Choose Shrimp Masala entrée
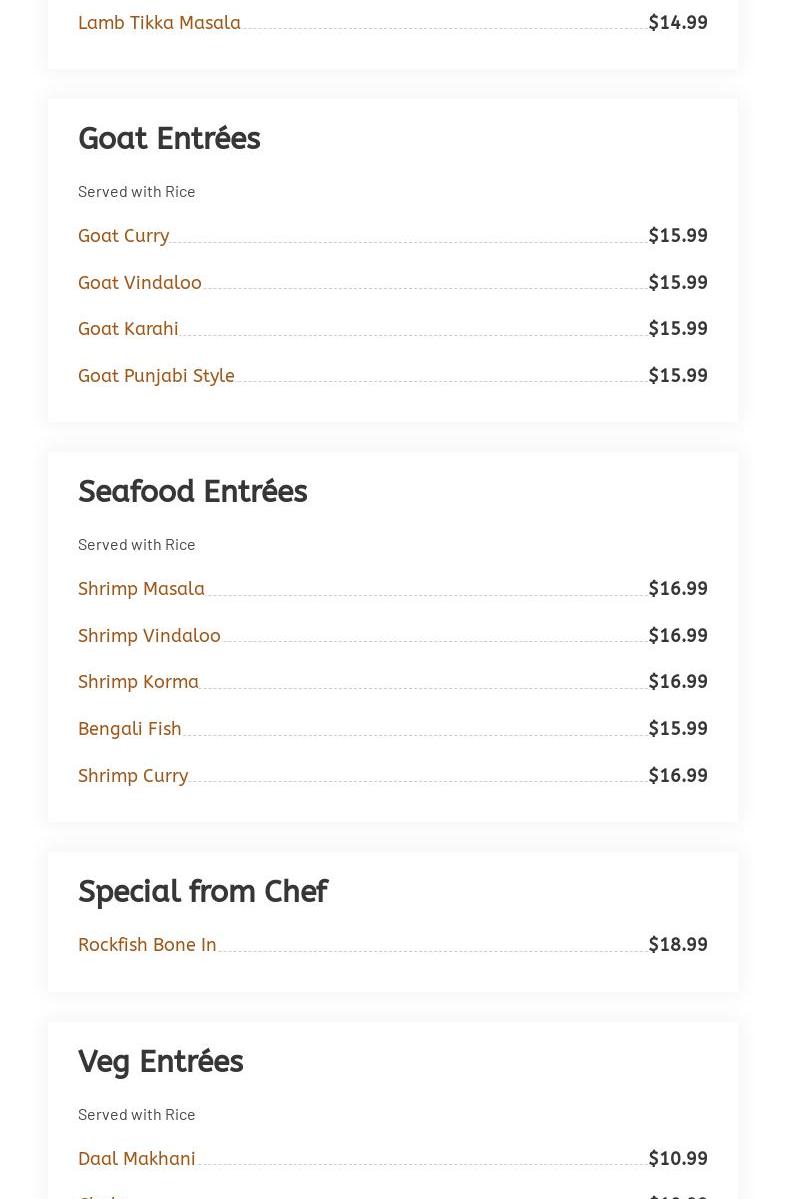The height and width of the screenshot is (1199, 785). [141, 589]
